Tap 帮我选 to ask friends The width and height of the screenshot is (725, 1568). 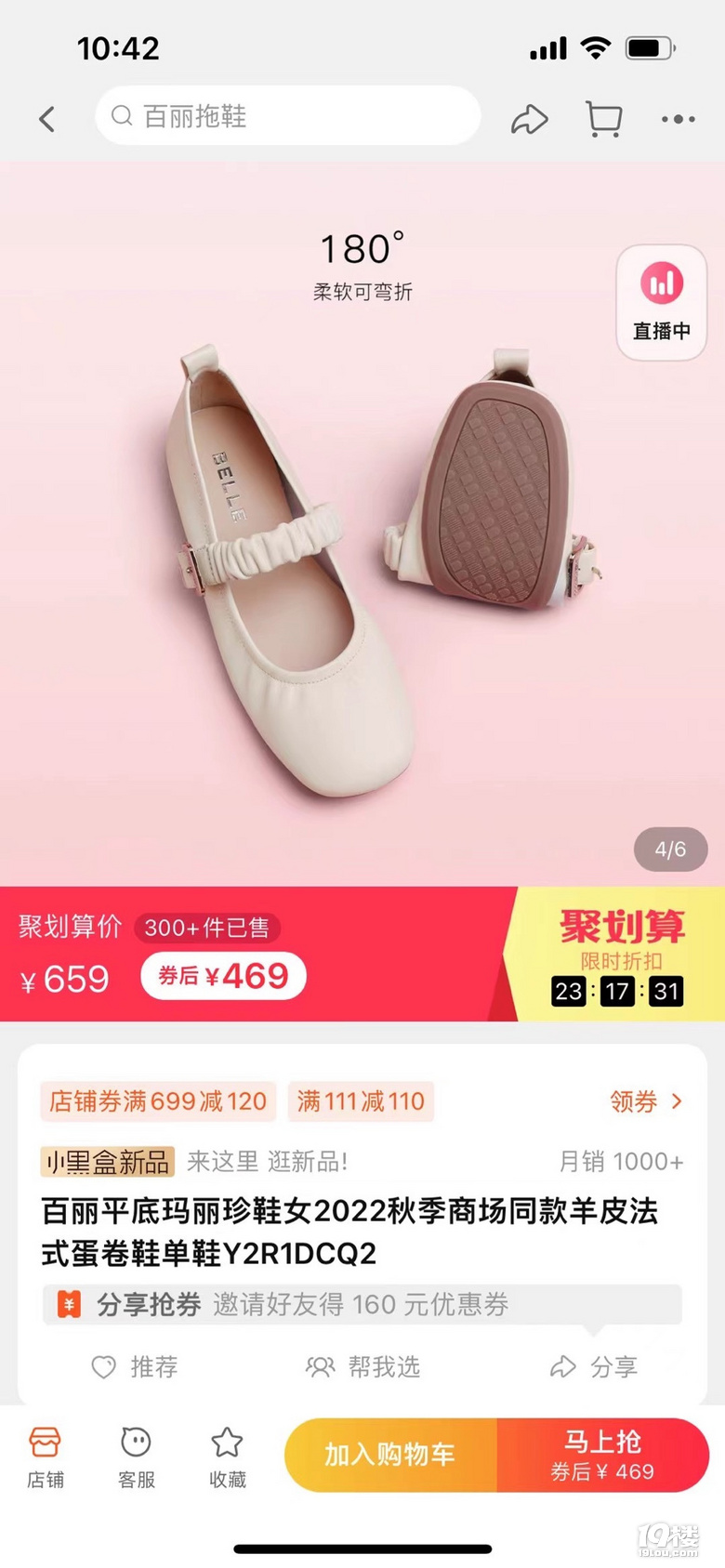tap(363, 1366)
